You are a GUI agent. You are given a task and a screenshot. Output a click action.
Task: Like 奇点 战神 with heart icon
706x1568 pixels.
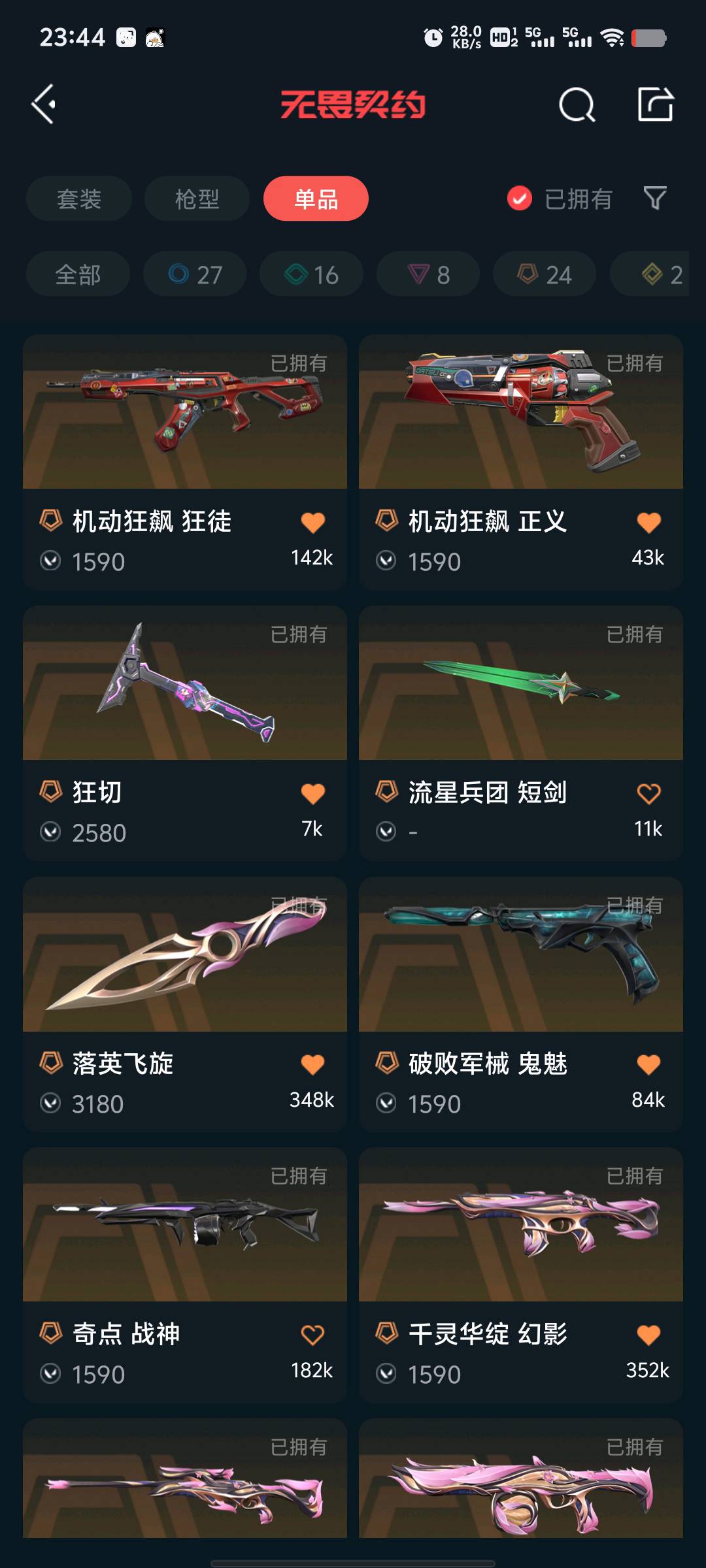[312, 1335]
